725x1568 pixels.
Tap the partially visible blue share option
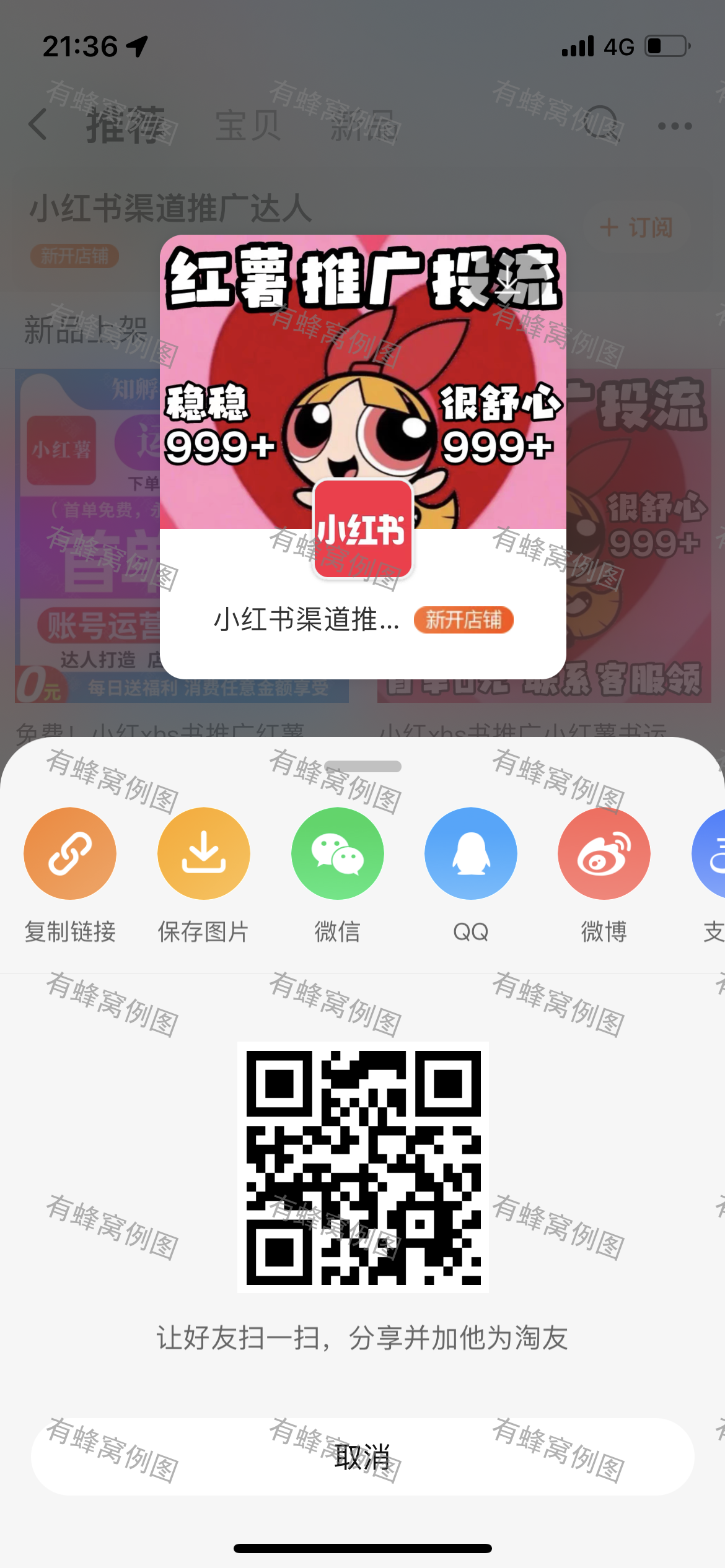point(711,853)
